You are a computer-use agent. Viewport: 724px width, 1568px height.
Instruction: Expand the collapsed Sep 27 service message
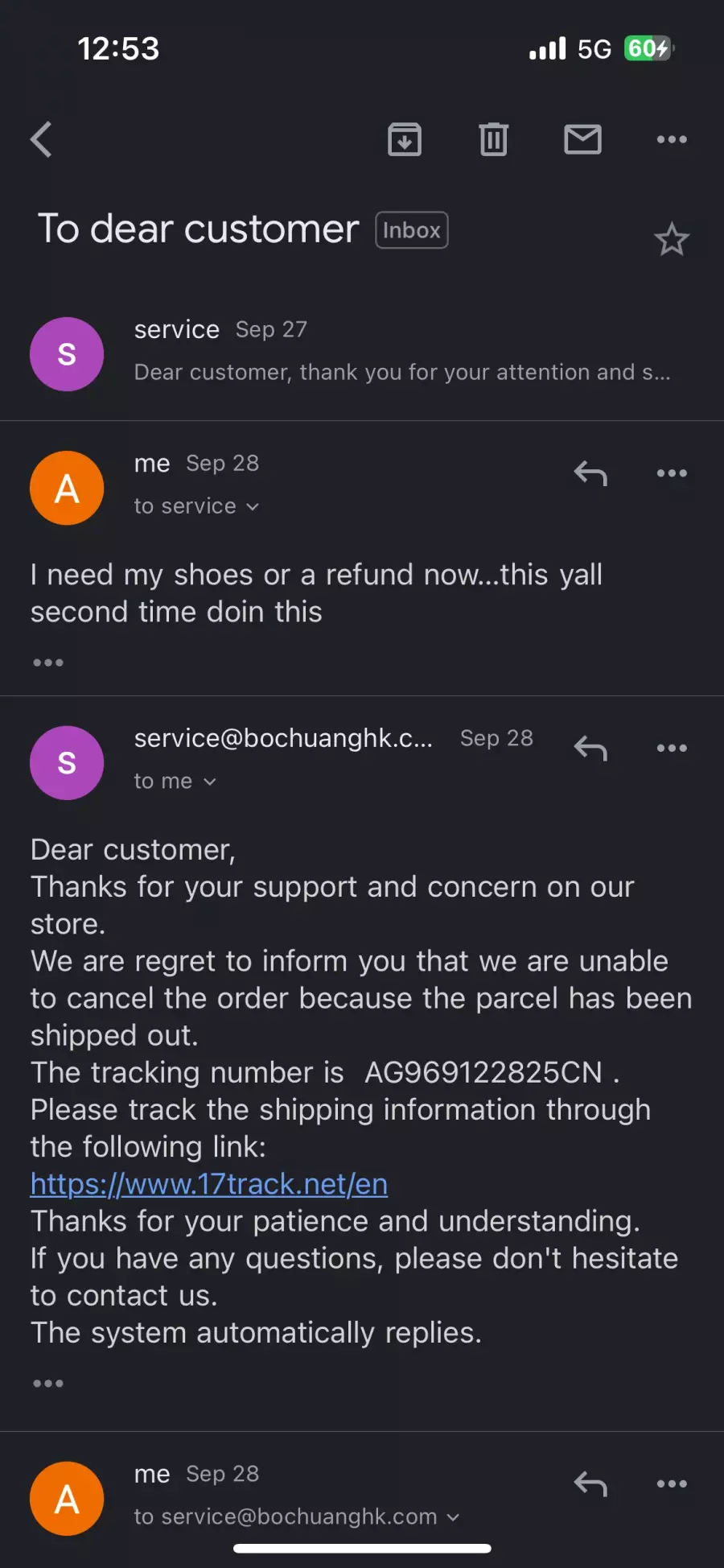pos(362,353)
